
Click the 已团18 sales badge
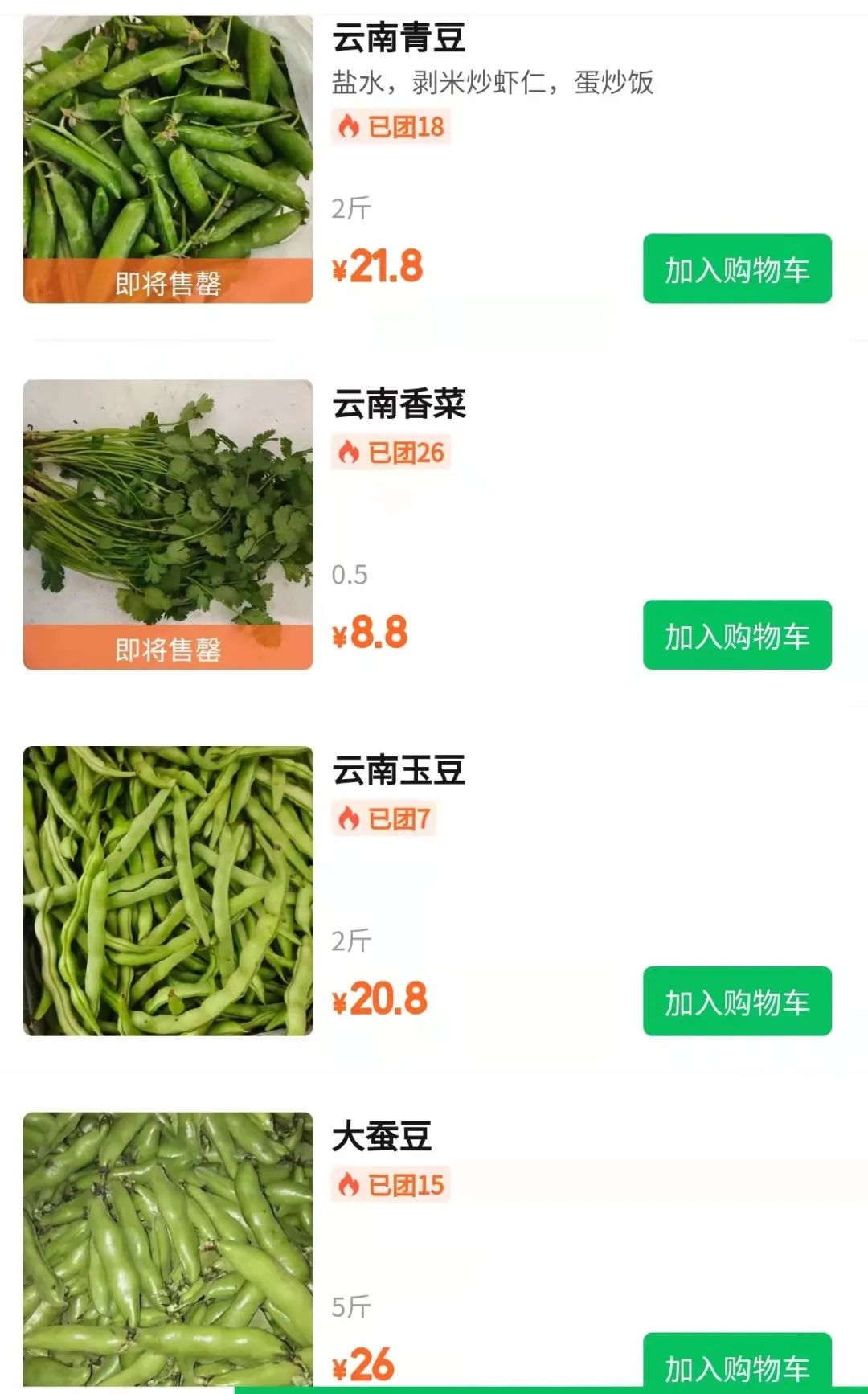[x=391, y=126]
